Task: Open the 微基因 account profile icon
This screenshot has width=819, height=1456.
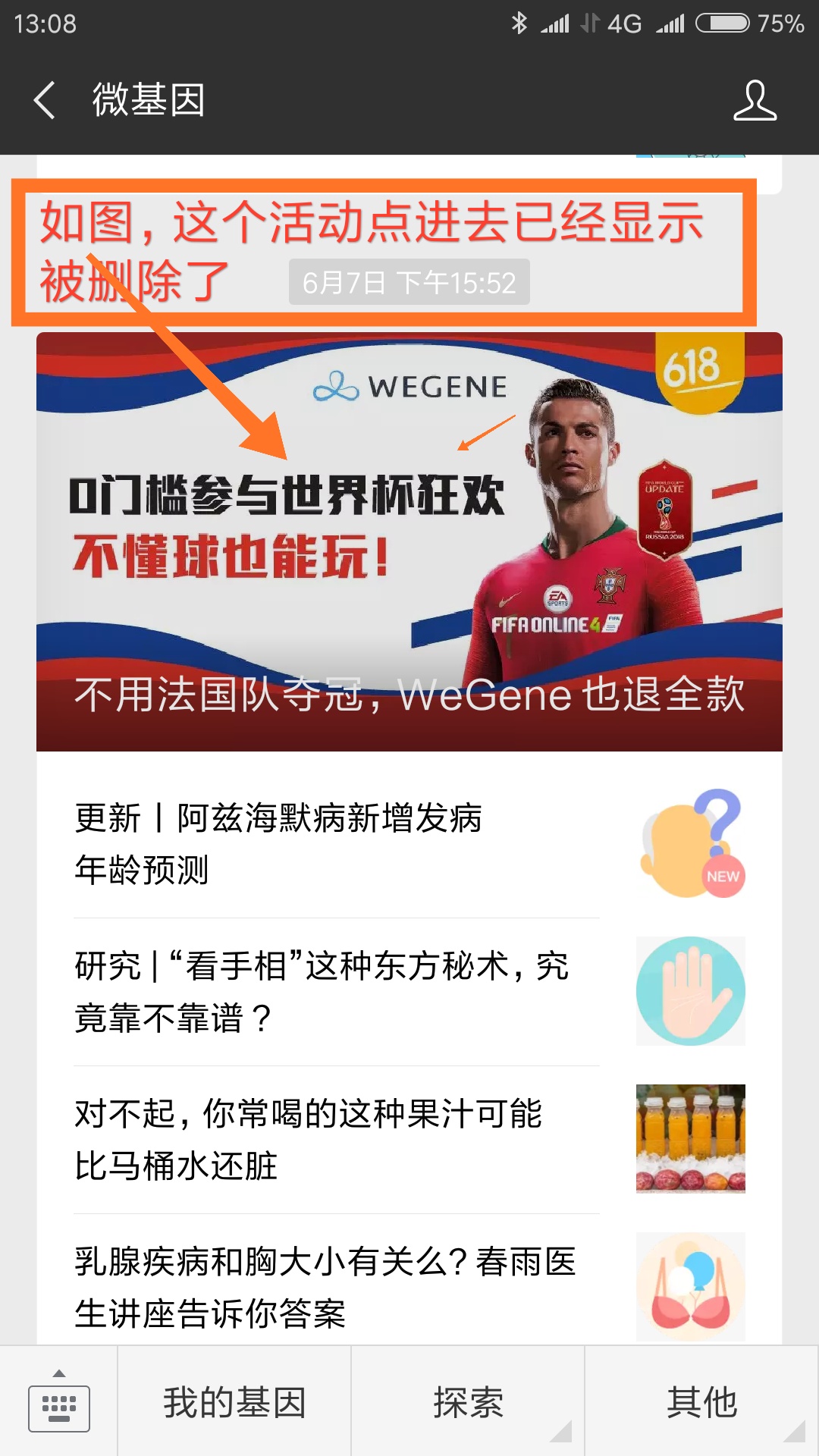Action: [x=755, y=100]
